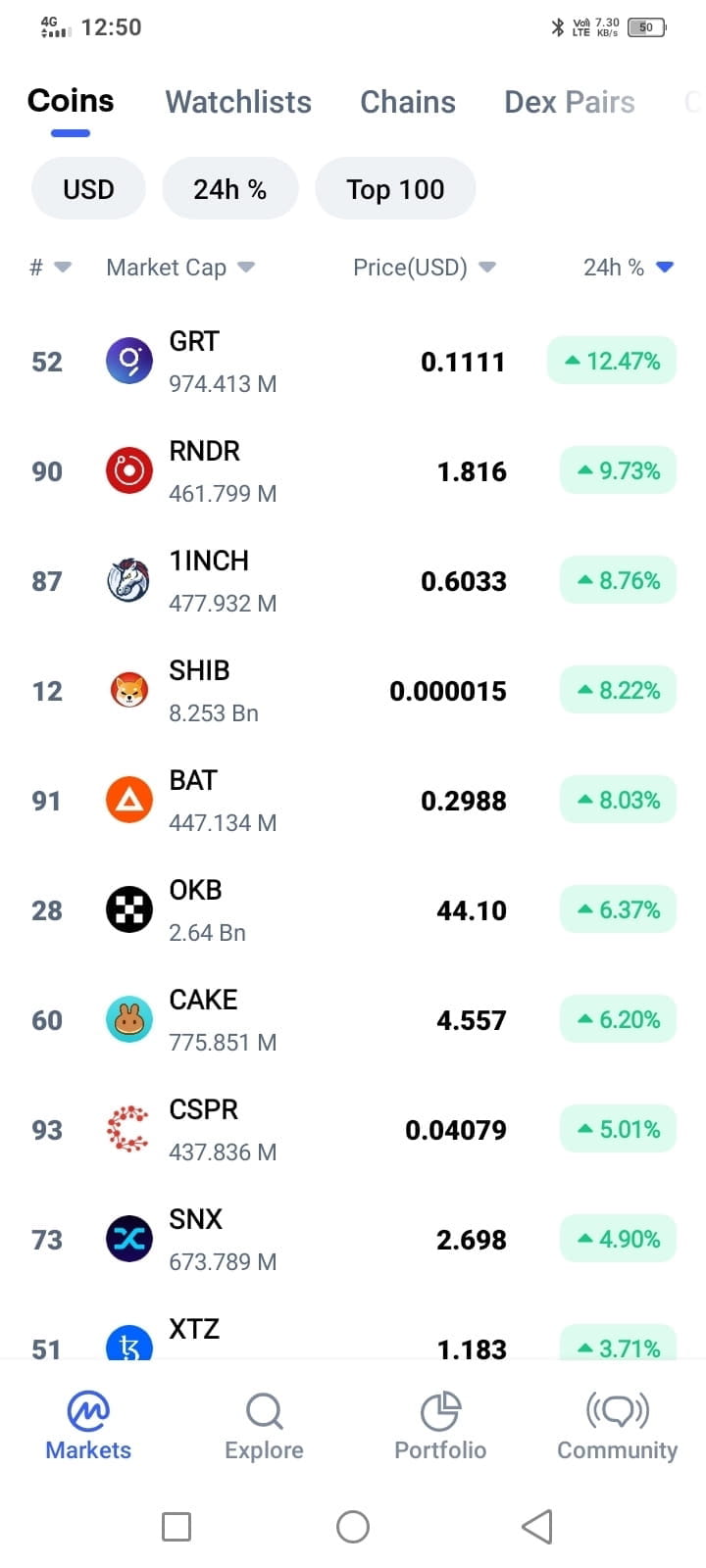Image resolution: width=706 pixels, height=1568 pixels.
Task: Open Portfolio via its pie chart icon
Action: 440,1413
